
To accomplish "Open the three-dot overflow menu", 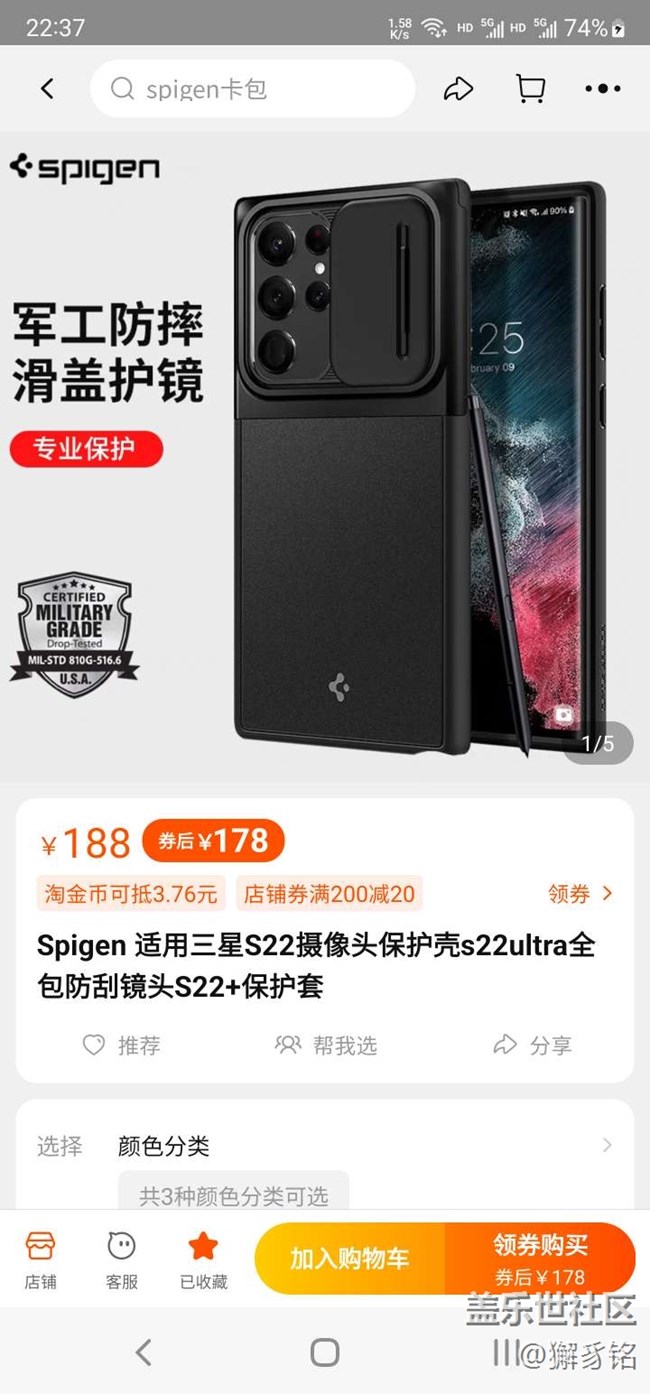I will [x=602, y=89].
